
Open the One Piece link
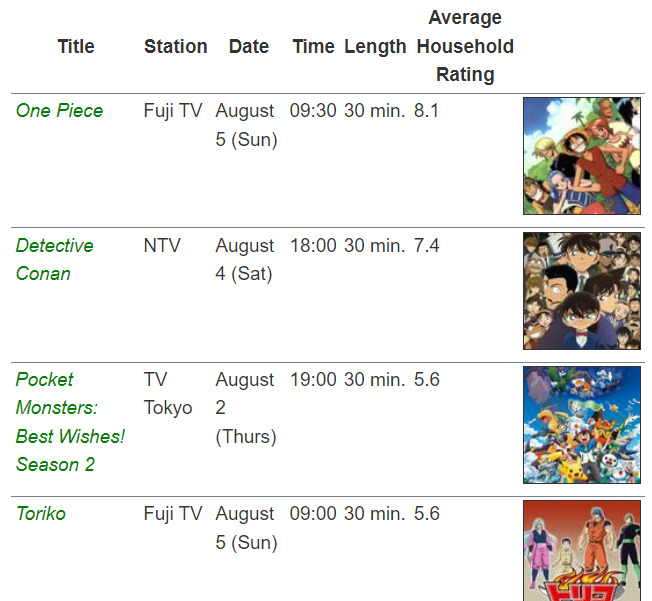click(59, 111)
